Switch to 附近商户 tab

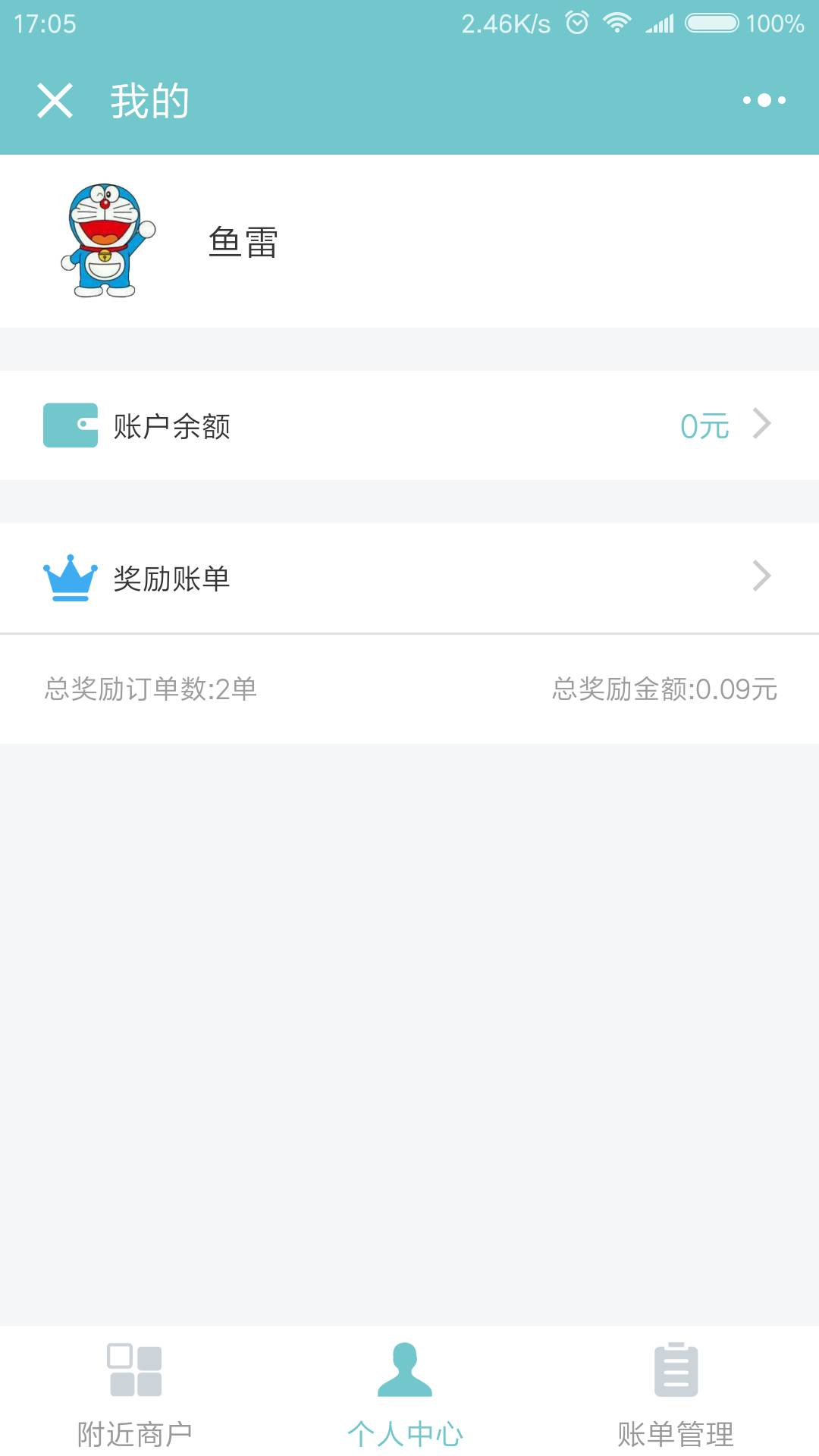pos(135,1393)
